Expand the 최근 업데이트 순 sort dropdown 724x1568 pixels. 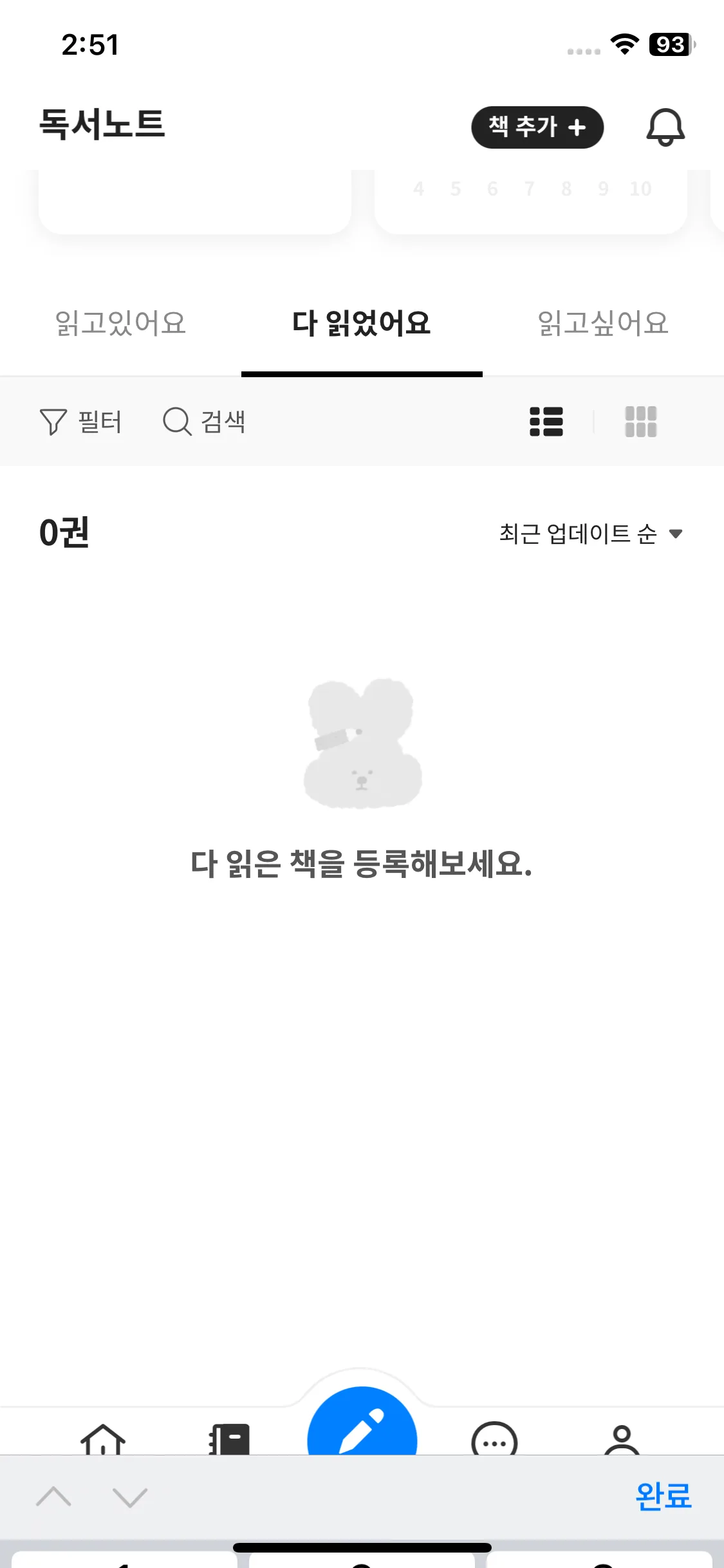[590, 534]
